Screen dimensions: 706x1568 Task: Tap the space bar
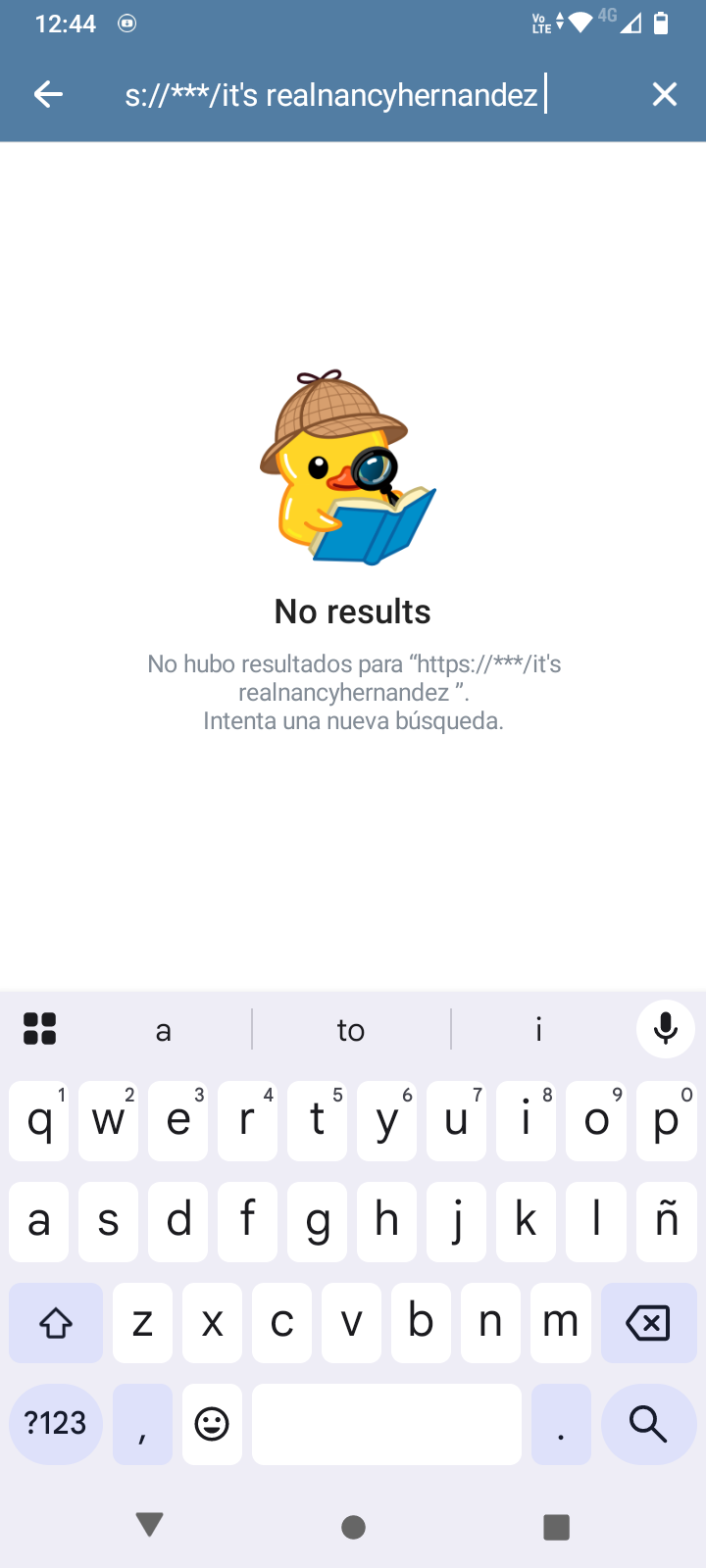point(386,1424)
